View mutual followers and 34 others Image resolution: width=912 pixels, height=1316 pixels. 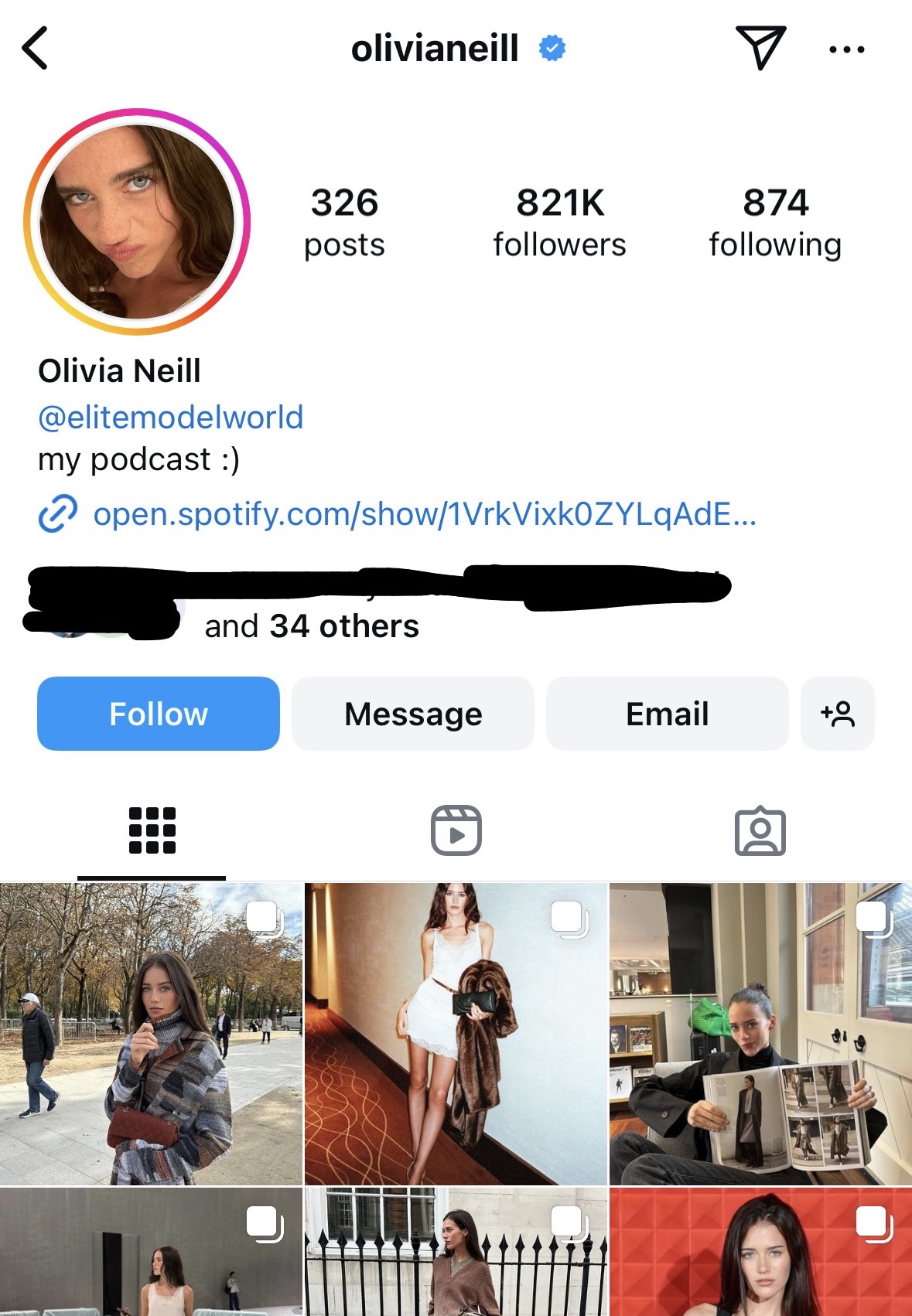tap(311, 626)
